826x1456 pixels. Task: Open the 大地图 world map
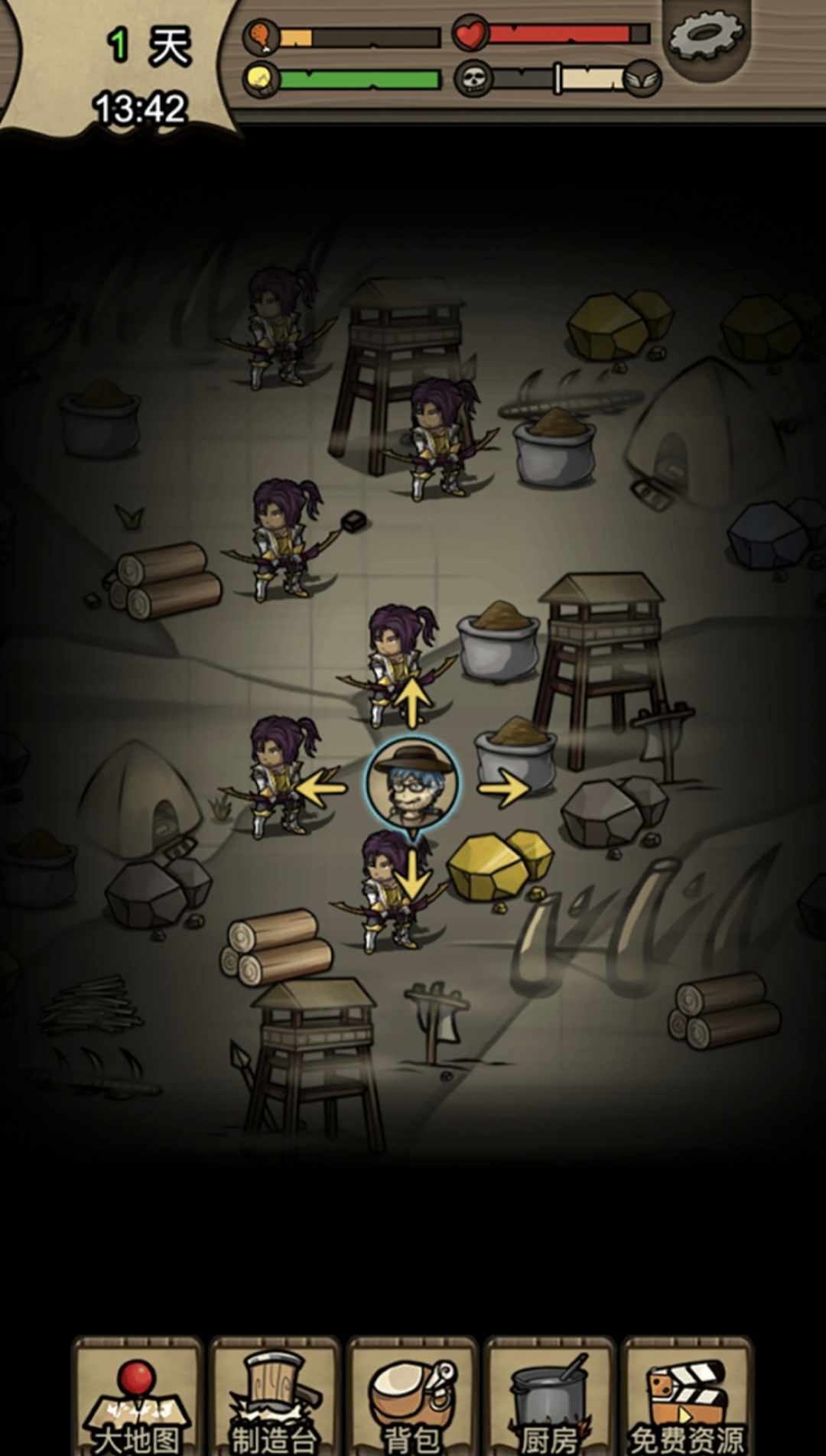(138, 1398)
